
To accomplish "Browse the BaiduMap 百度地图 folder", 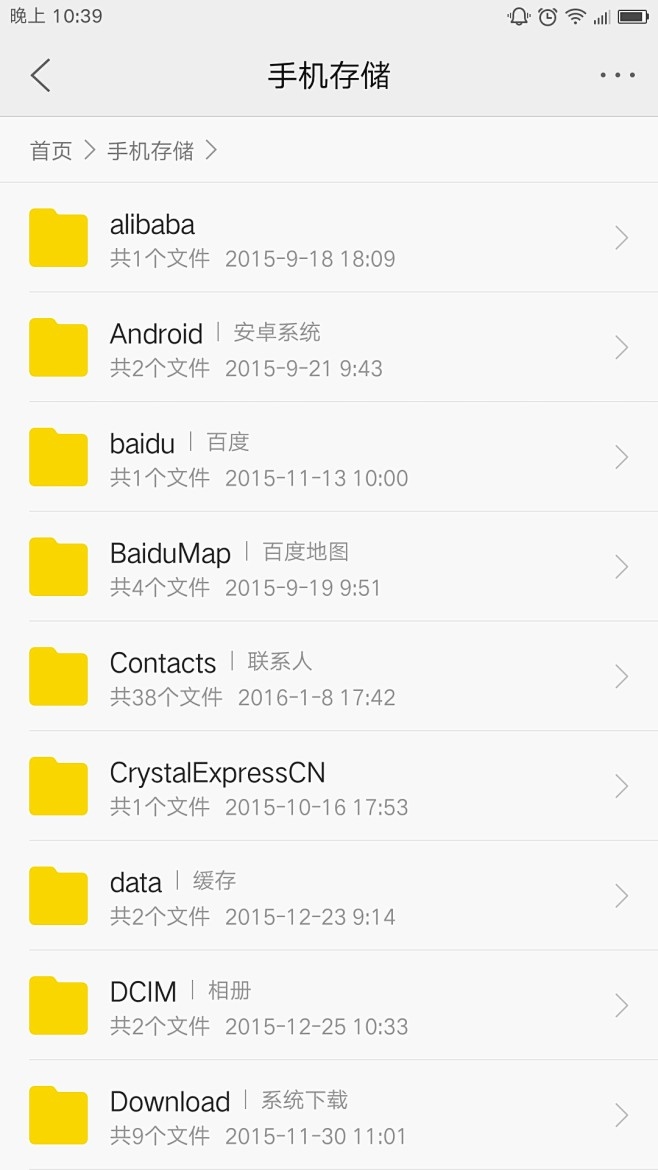I will [328, 567].
